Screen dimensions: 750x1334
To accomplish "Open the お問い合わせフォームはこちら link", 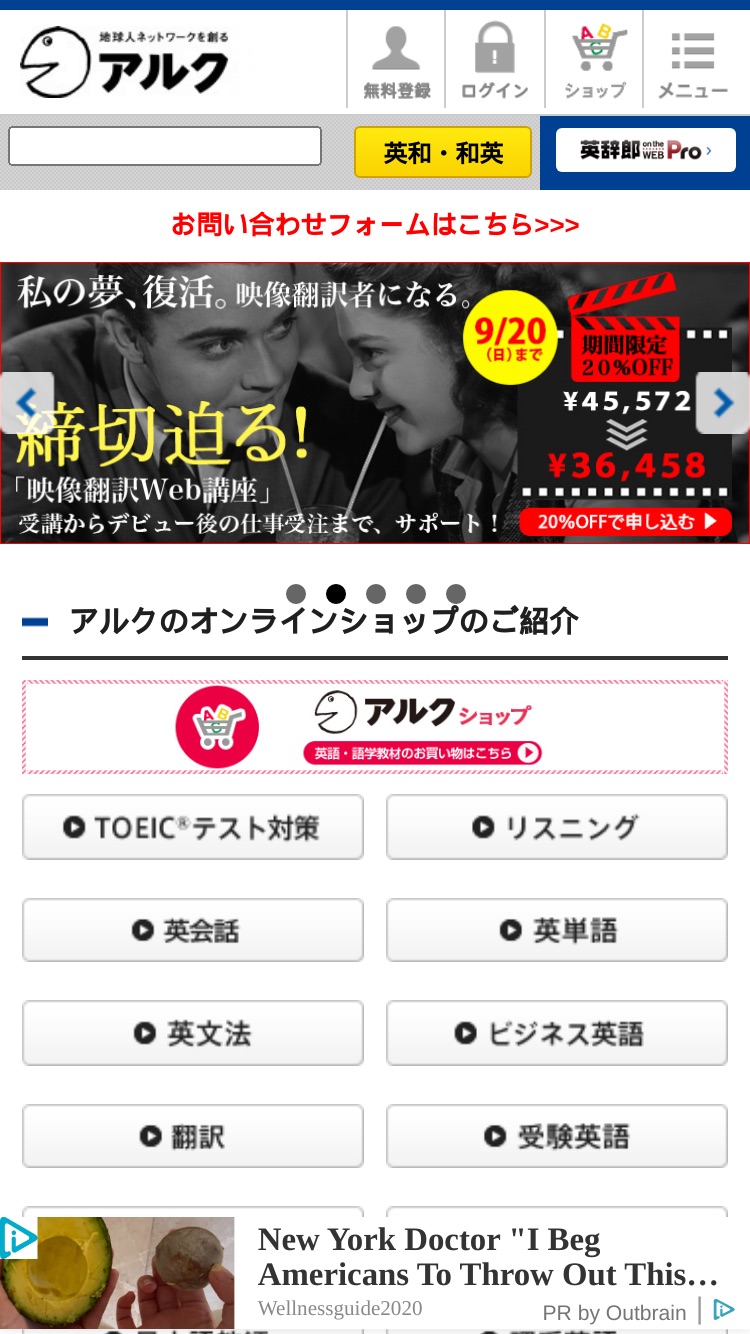I will tap(375, 225).
